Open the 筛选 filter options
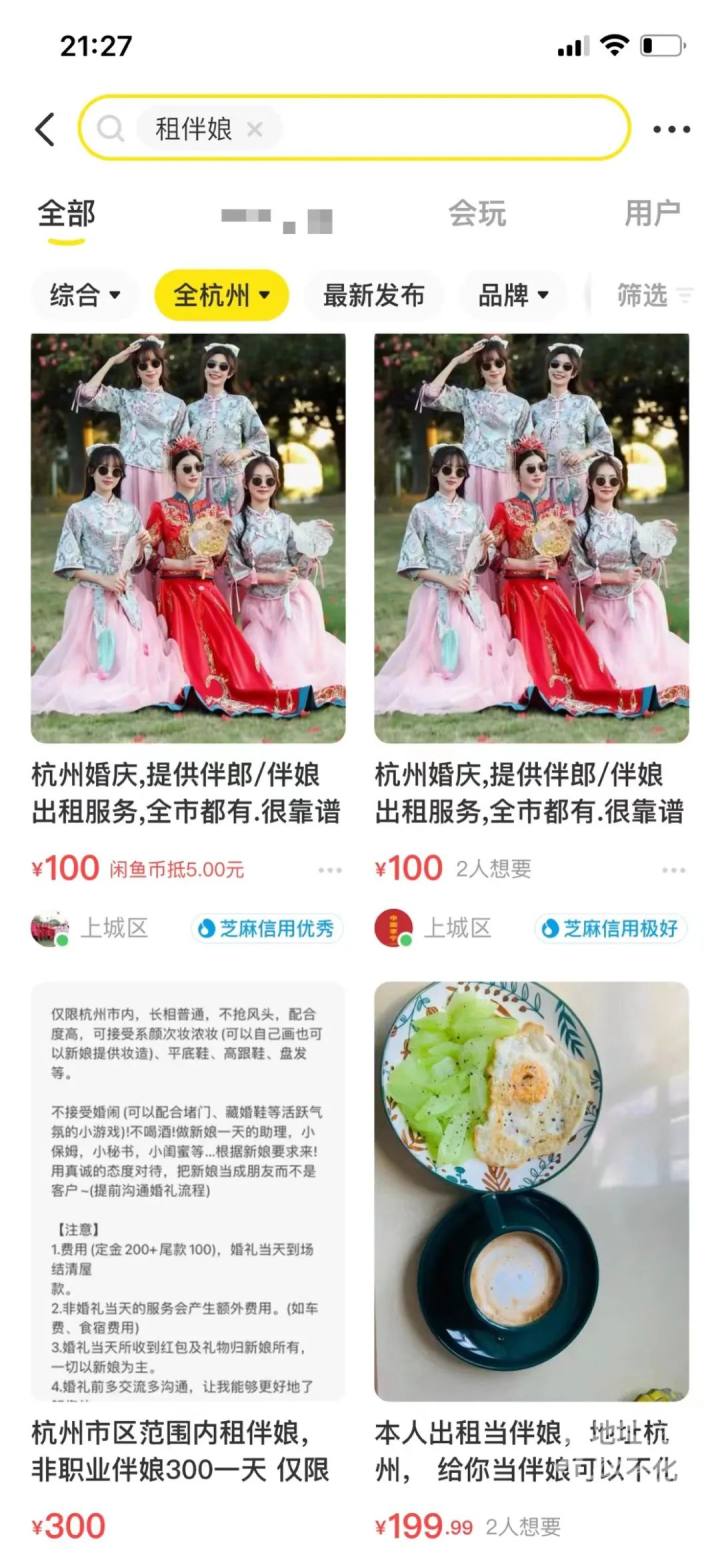 (x=654, y=295)
